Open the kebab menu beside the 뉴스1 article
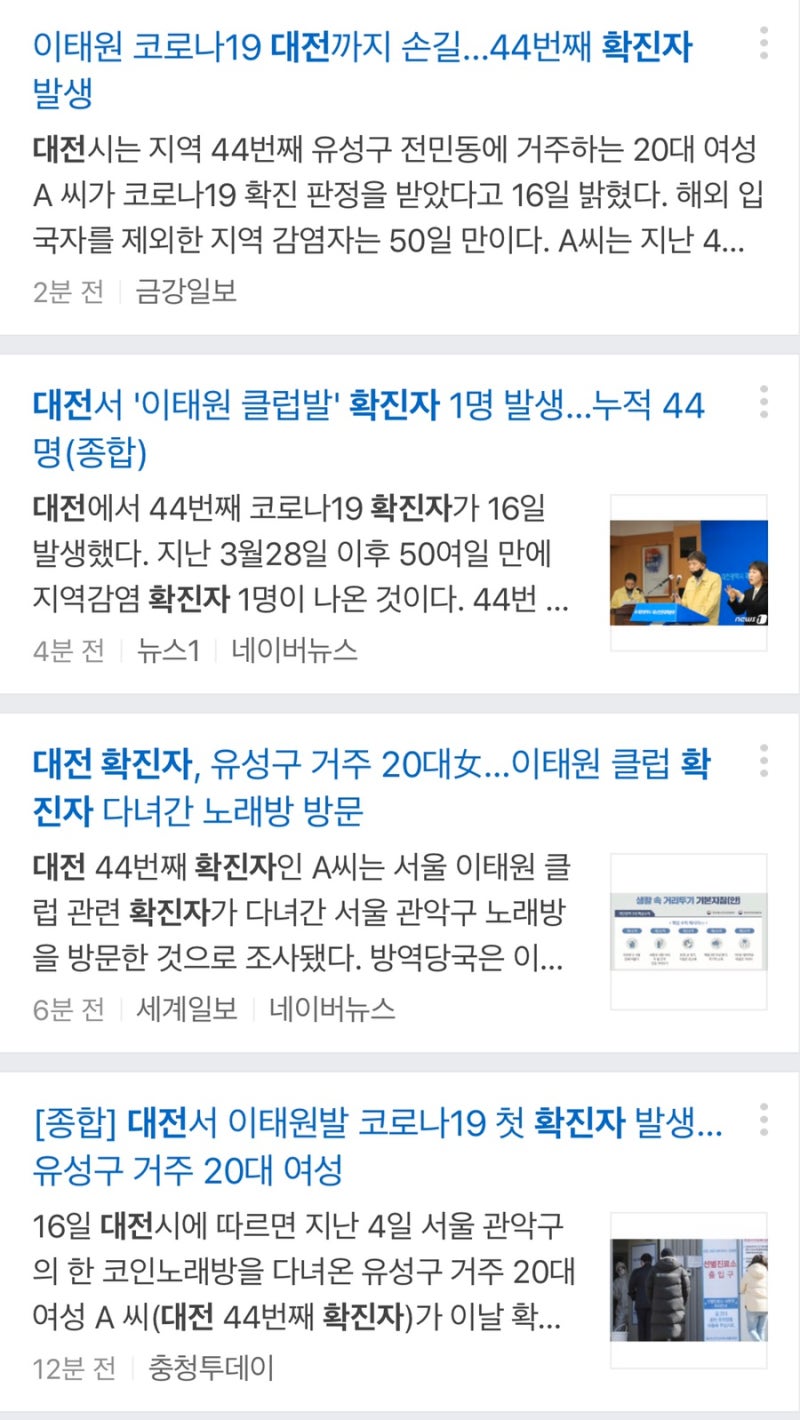 762,400
